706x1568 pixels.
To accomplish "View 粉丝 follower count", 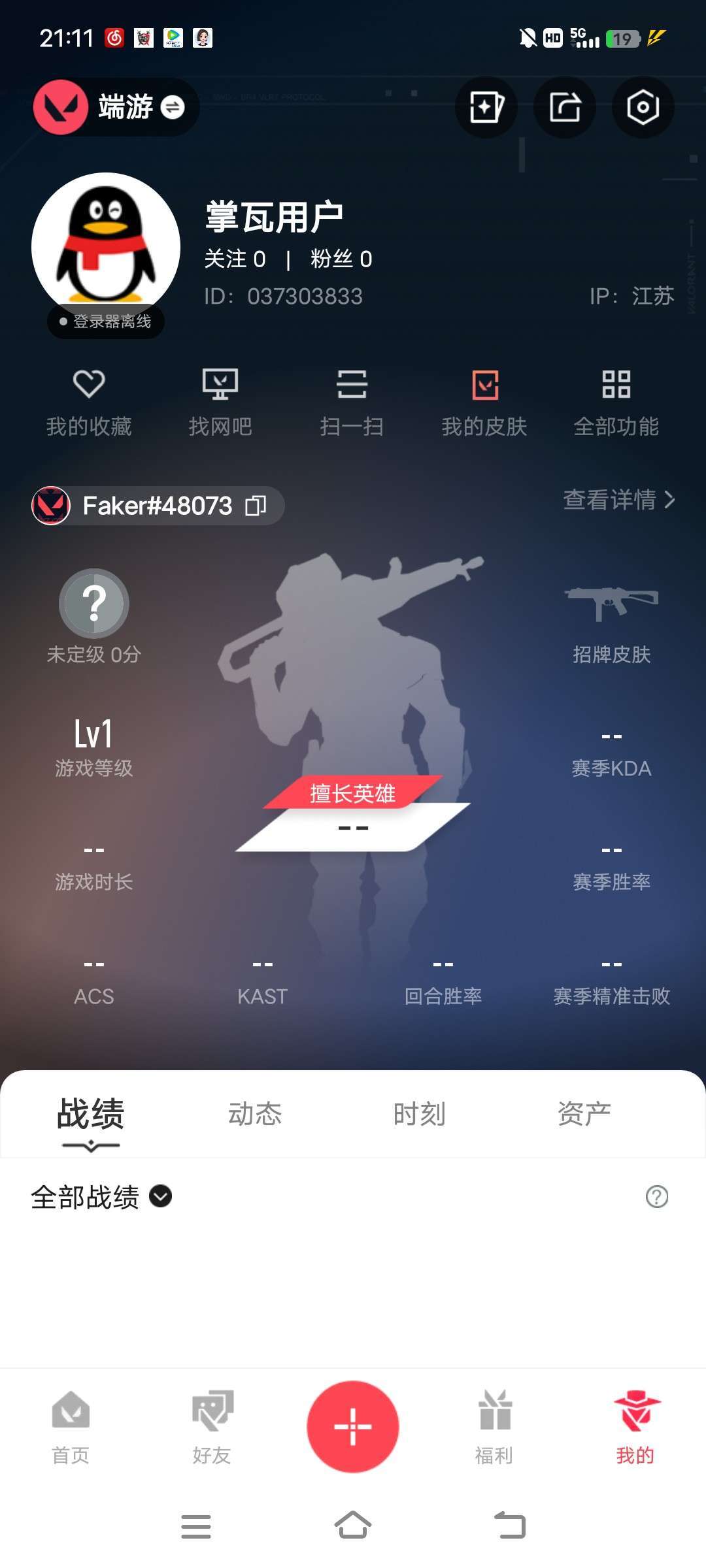I will click(x=341, y=259).
